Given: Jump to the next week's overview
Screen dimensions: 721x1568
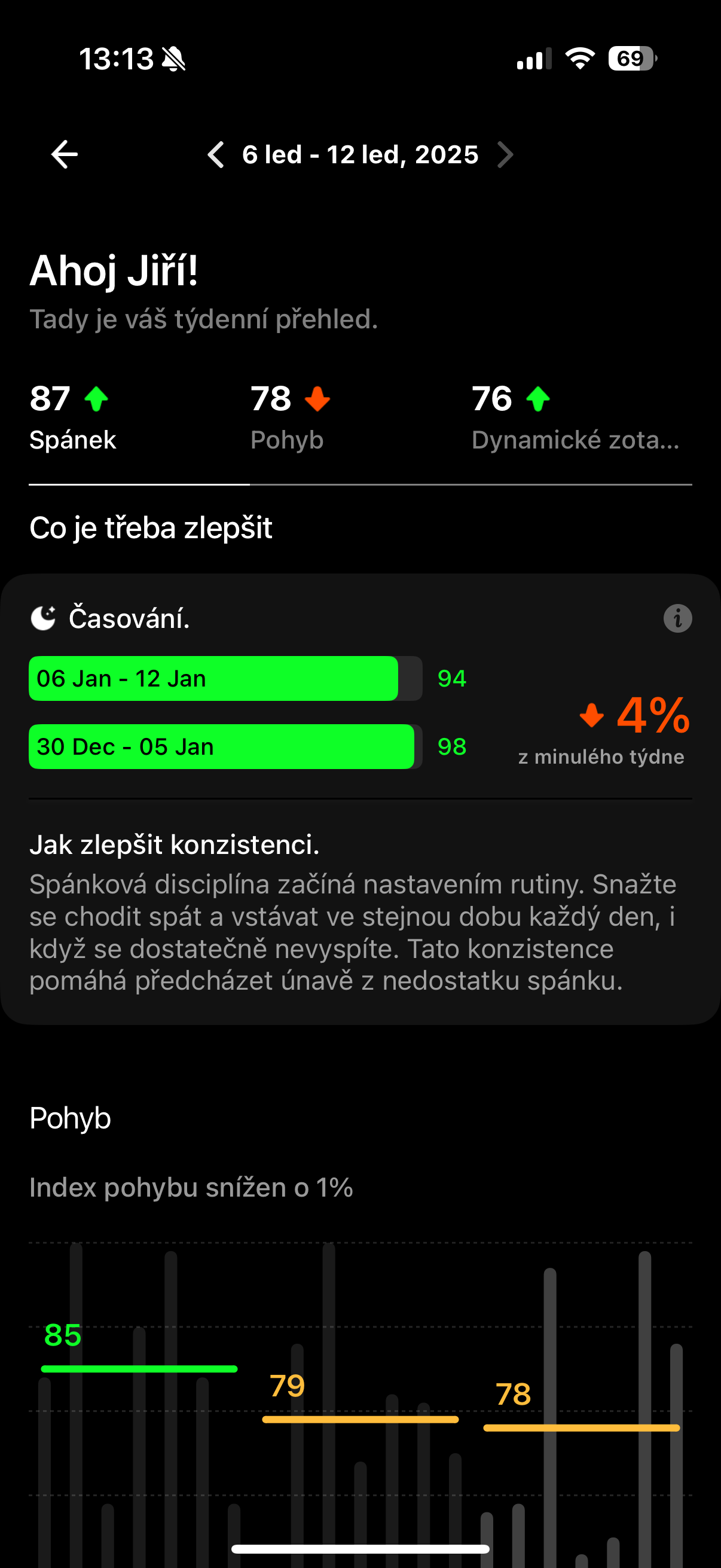Looking at the screenshot, I should (505, 155).
